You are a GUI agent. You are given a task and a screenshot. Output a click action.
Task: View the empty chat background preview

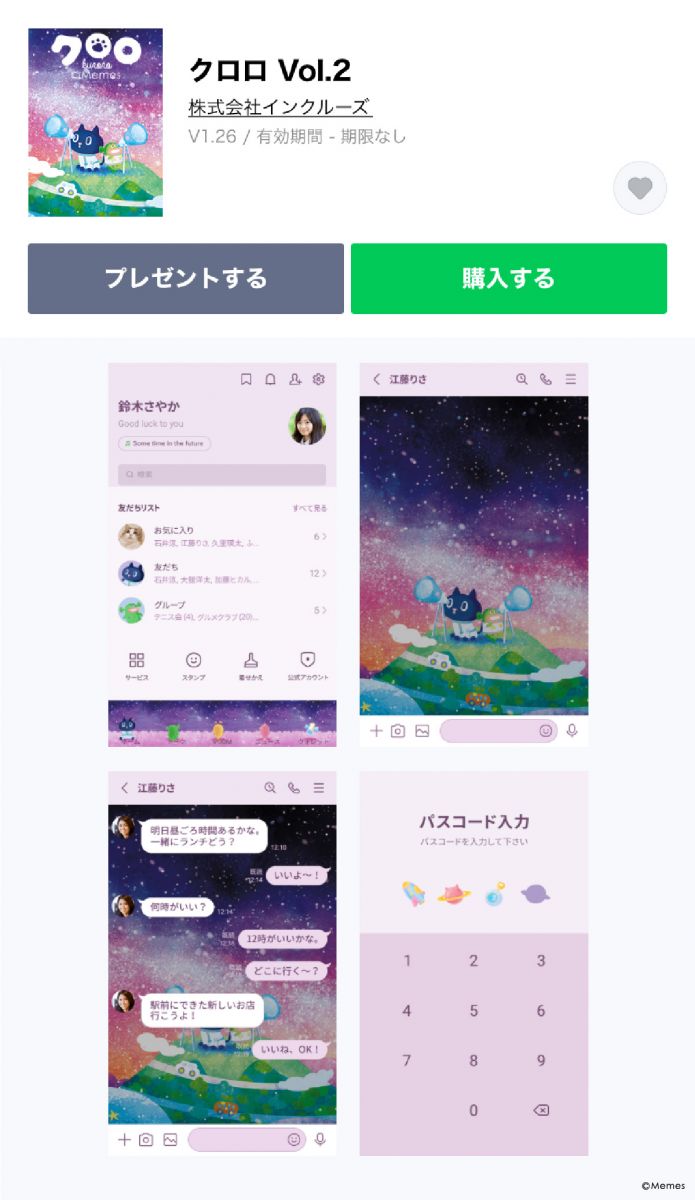pyautogui.click(x=474, y=554)
